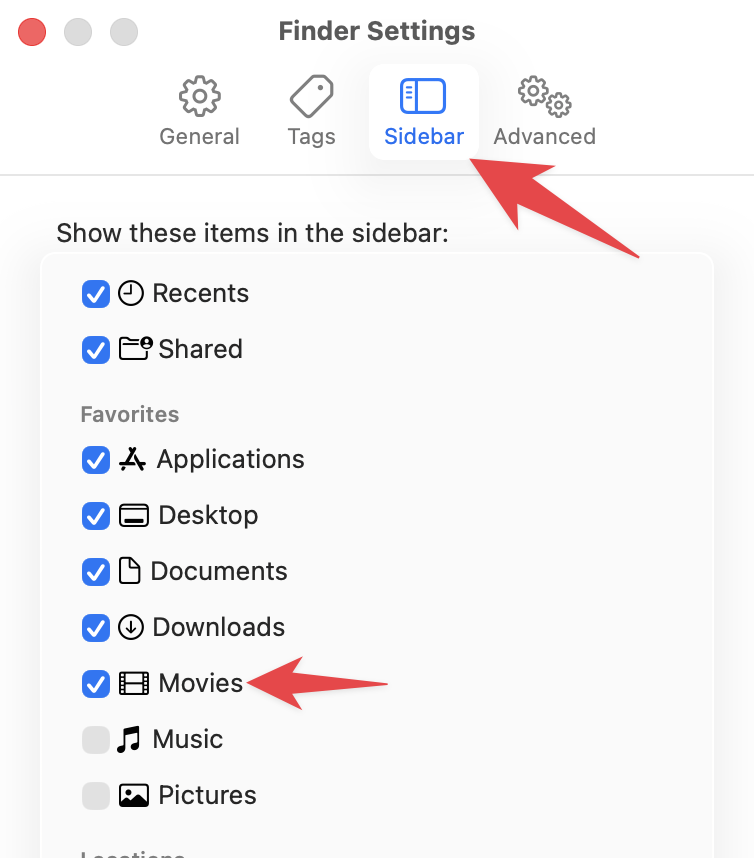Disable the Downloads checkbox
This screenshot has width=754, height=858.
tap(96, 628)
